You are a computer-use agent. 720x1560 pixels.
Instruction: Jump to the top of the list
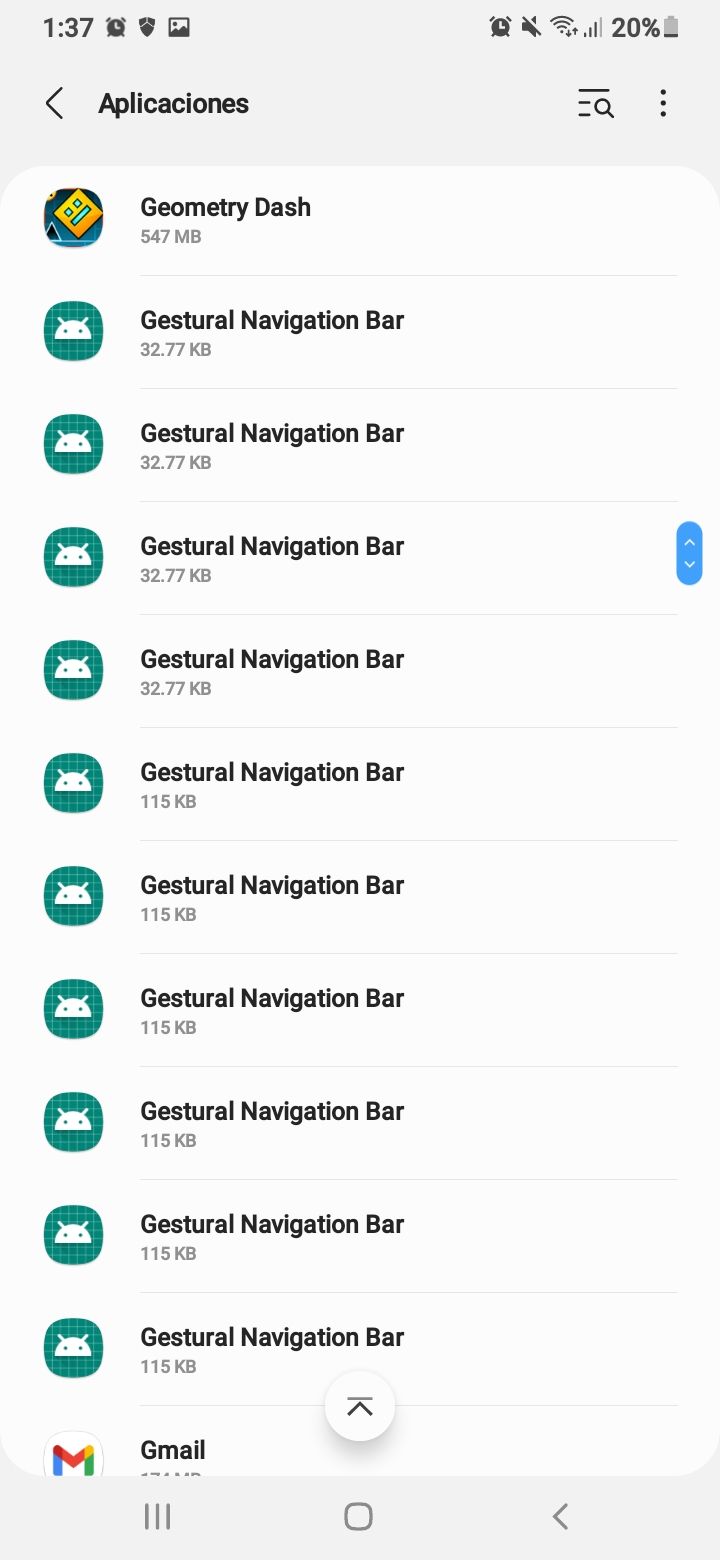coord(360,1407)
